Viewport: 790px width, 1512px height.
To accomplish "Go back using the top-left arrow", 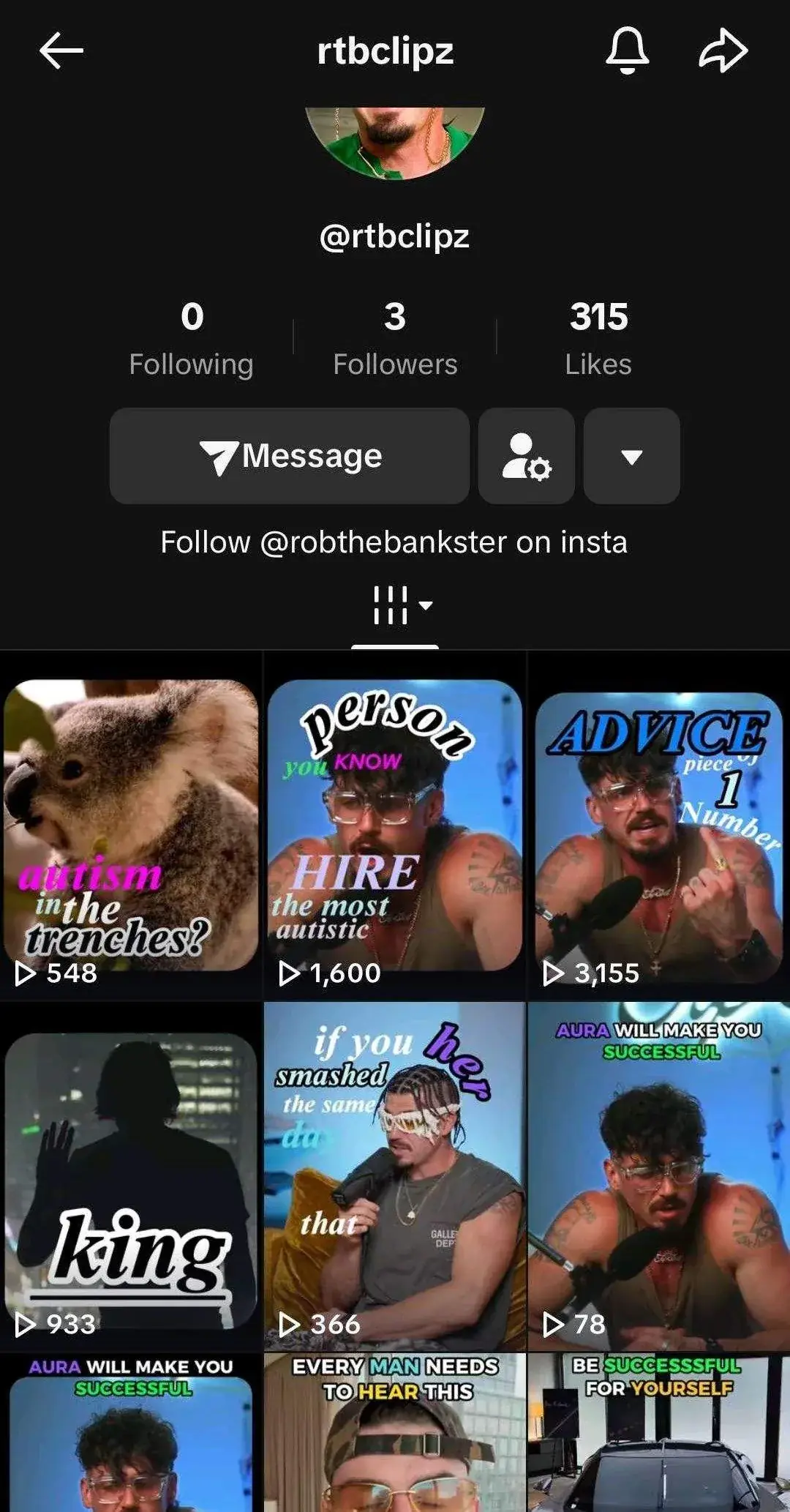I will tap(61, 51).
